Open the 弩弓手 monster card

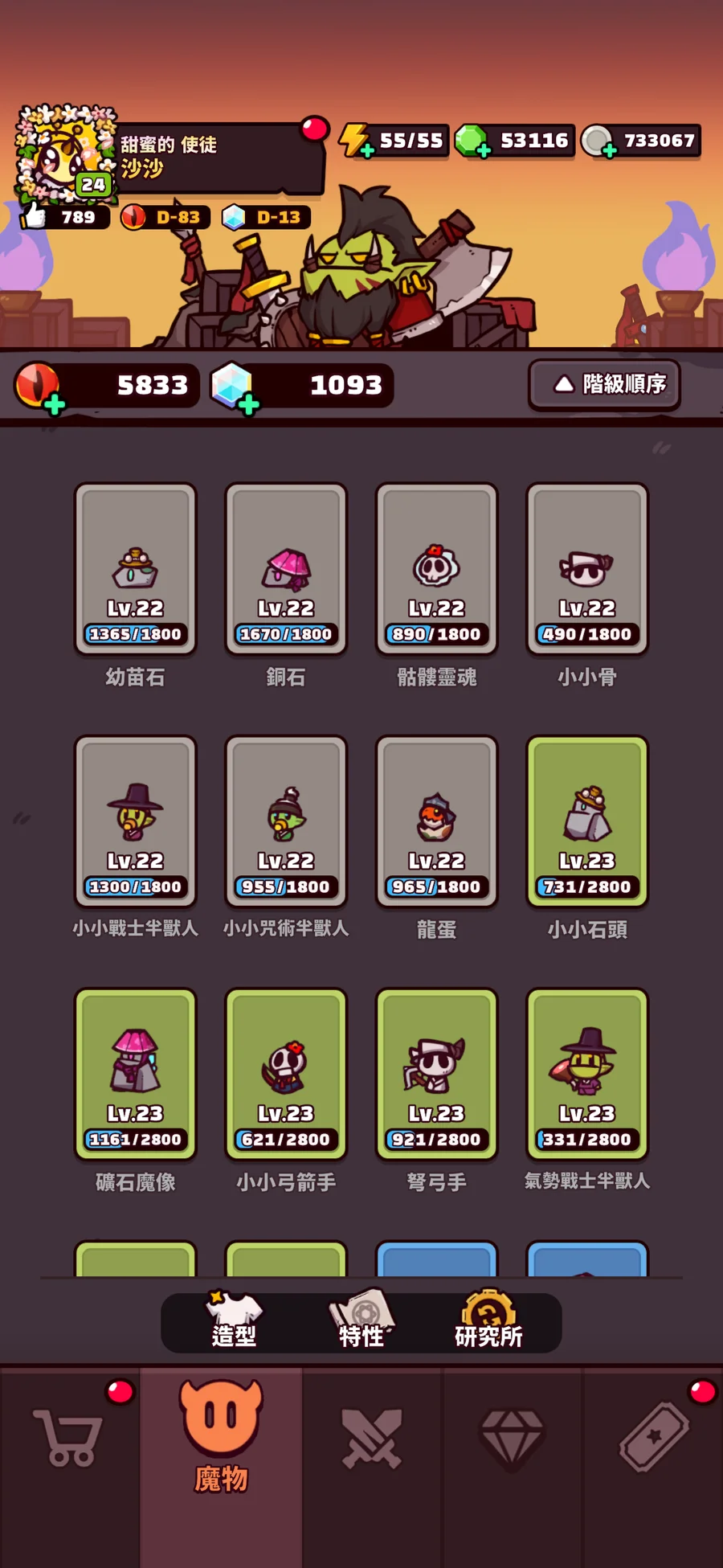pos(436,1074)
